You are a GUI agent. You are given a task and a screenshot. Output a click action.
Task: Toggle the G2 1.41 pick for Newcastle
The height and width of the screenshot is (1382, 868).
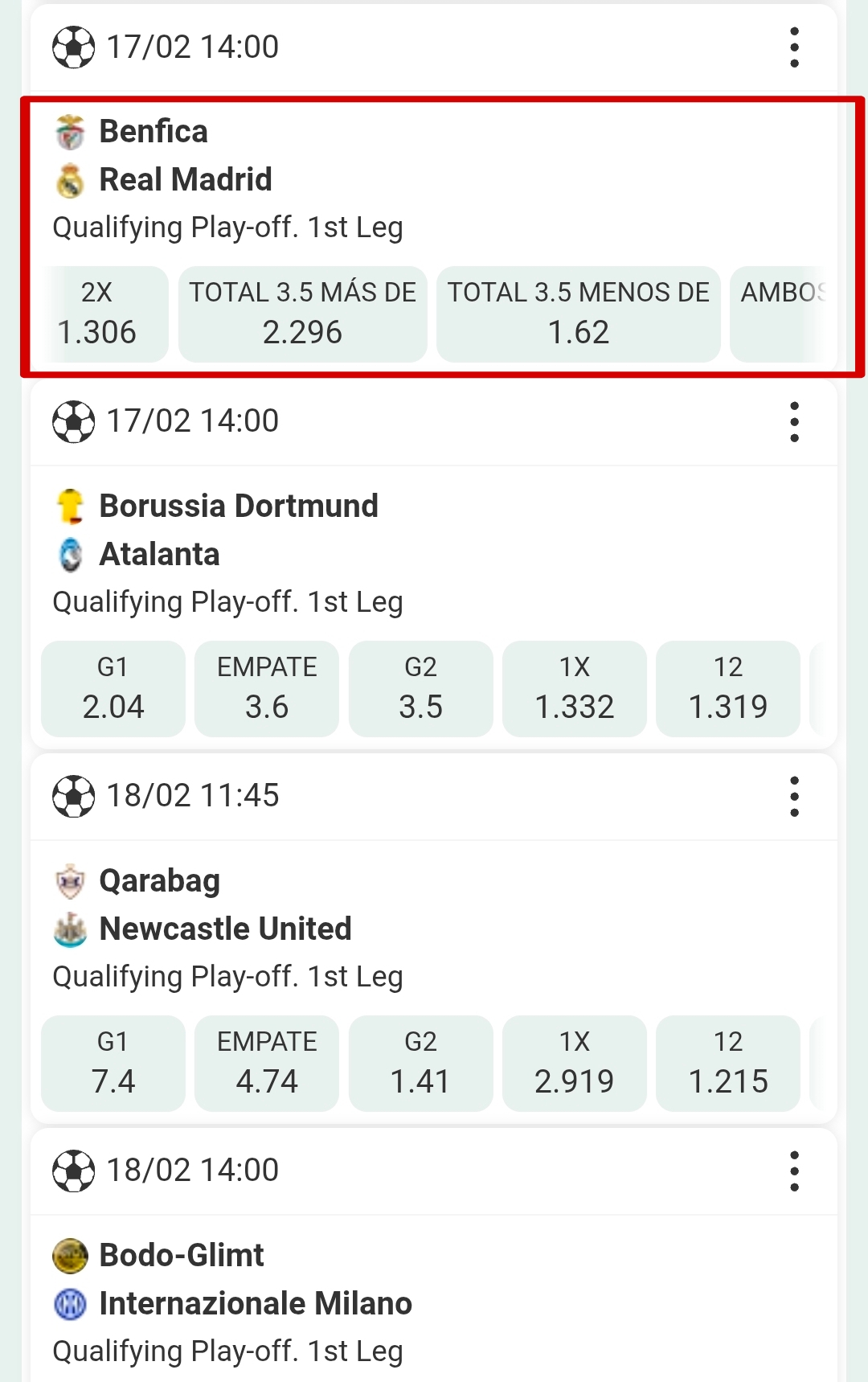[420, 1063]
